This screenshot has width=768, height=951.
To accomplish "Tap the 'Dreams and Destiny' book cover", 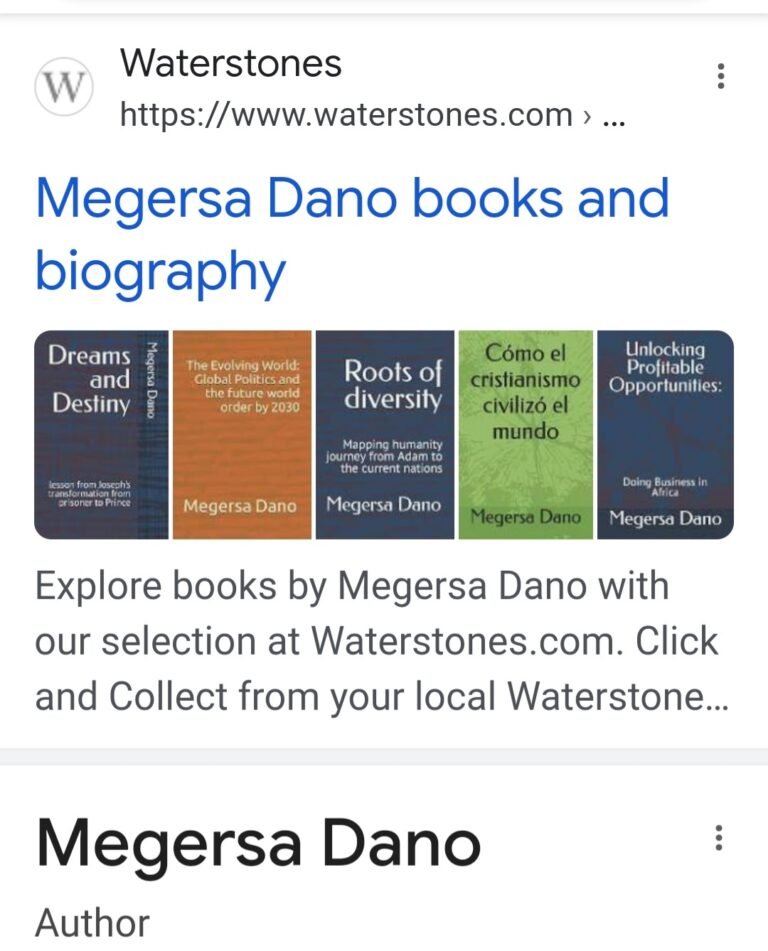I will tap(101, 435).
